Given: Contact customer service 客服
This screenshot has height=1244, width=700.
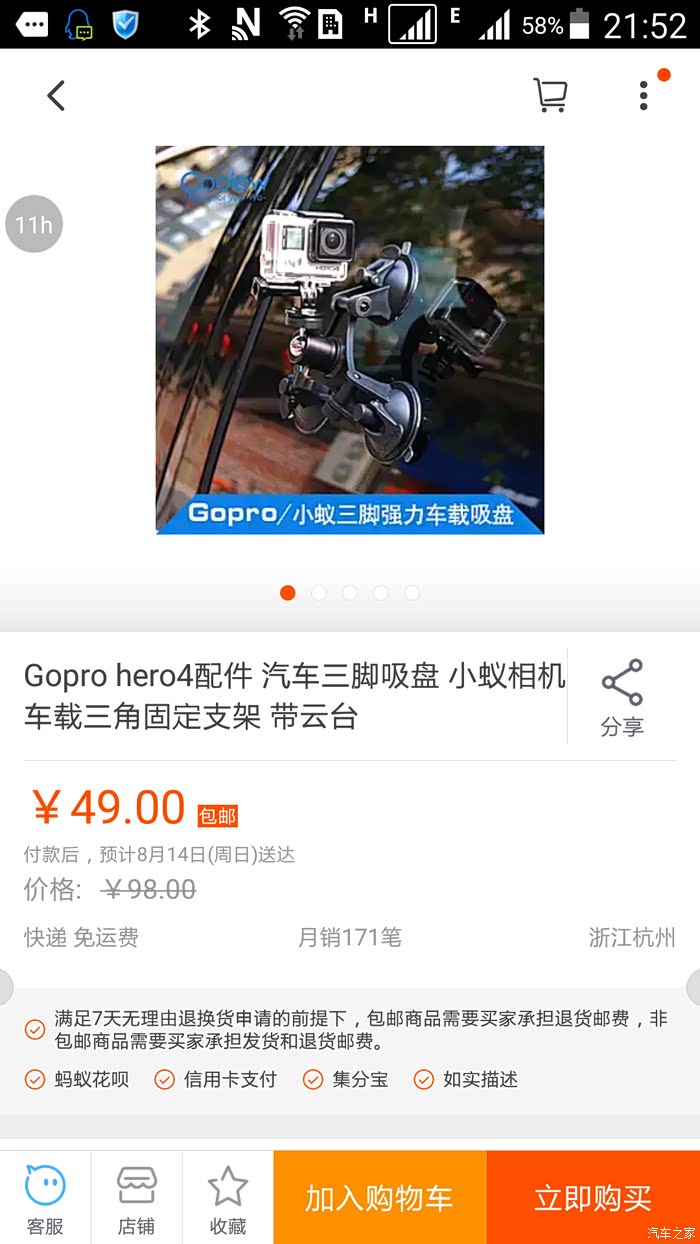Looking at the screenshot, I should [x=45, y=1198].
